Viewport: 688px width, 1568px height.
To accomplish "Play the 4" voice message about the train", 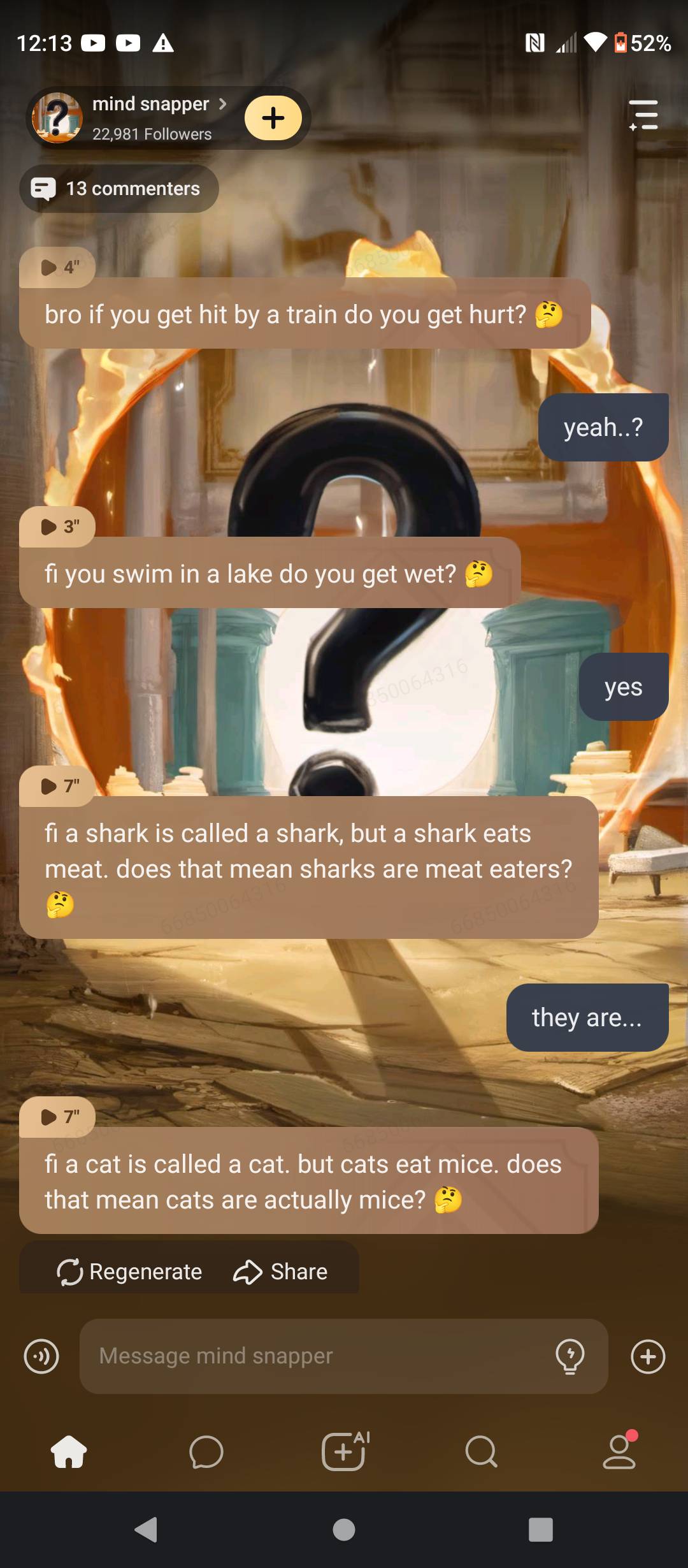I will click(57, 267).
